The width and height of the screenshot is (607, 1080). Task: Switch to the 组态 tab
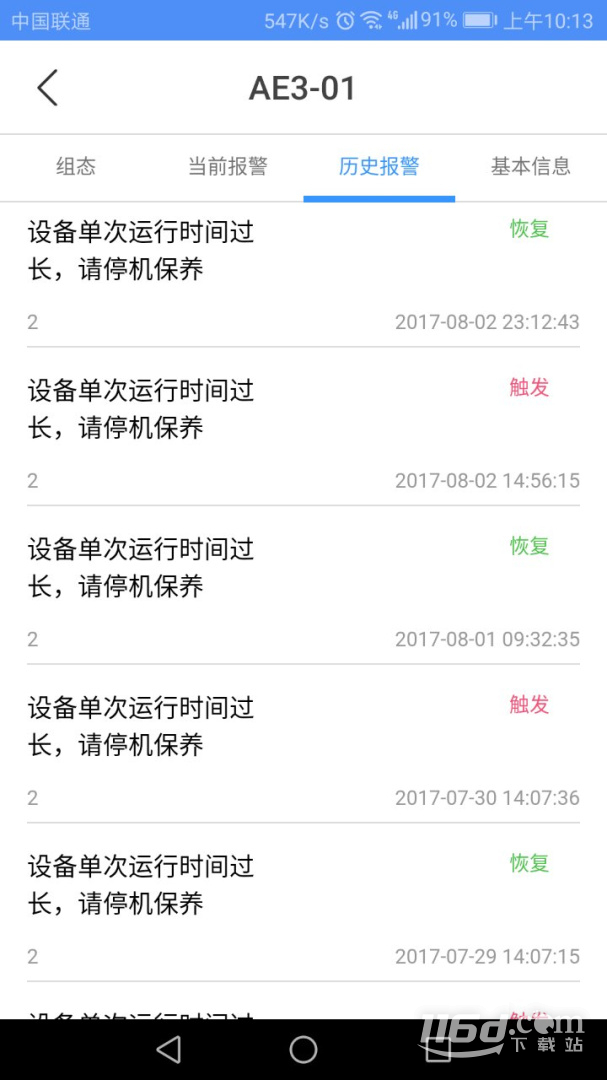point(76,167)
